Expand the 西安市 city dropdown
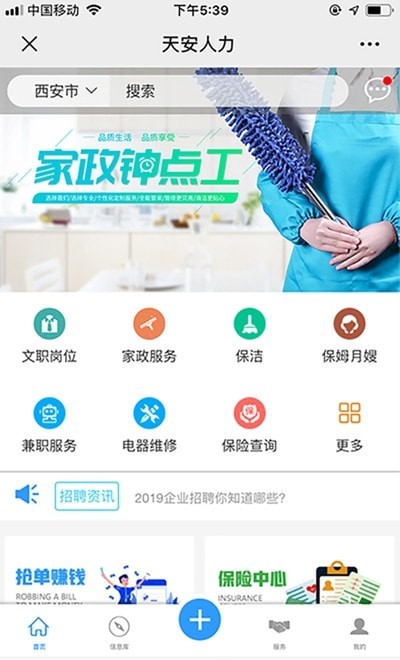Screen dimensions: 400x660 66,91
